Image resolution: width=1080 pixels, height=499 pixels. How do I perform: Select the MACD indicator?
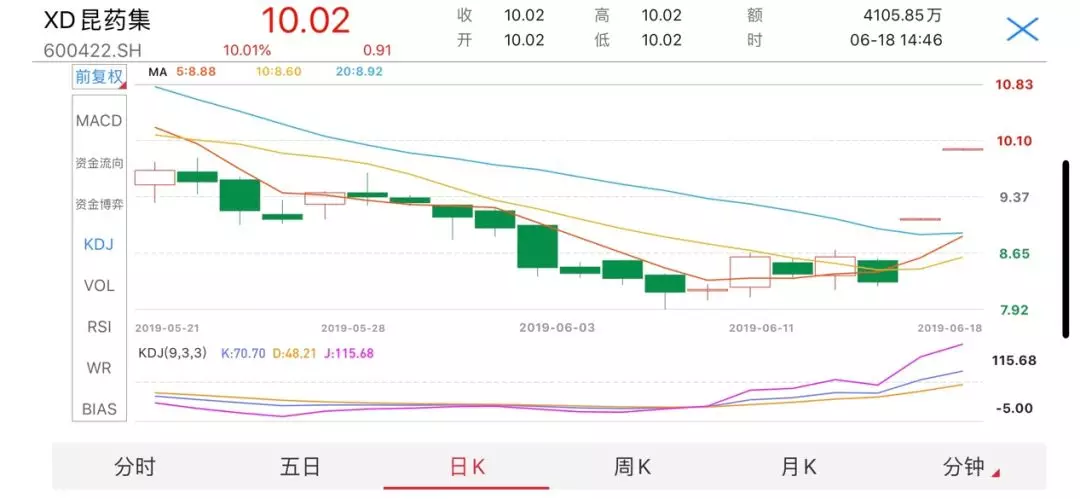99,121
